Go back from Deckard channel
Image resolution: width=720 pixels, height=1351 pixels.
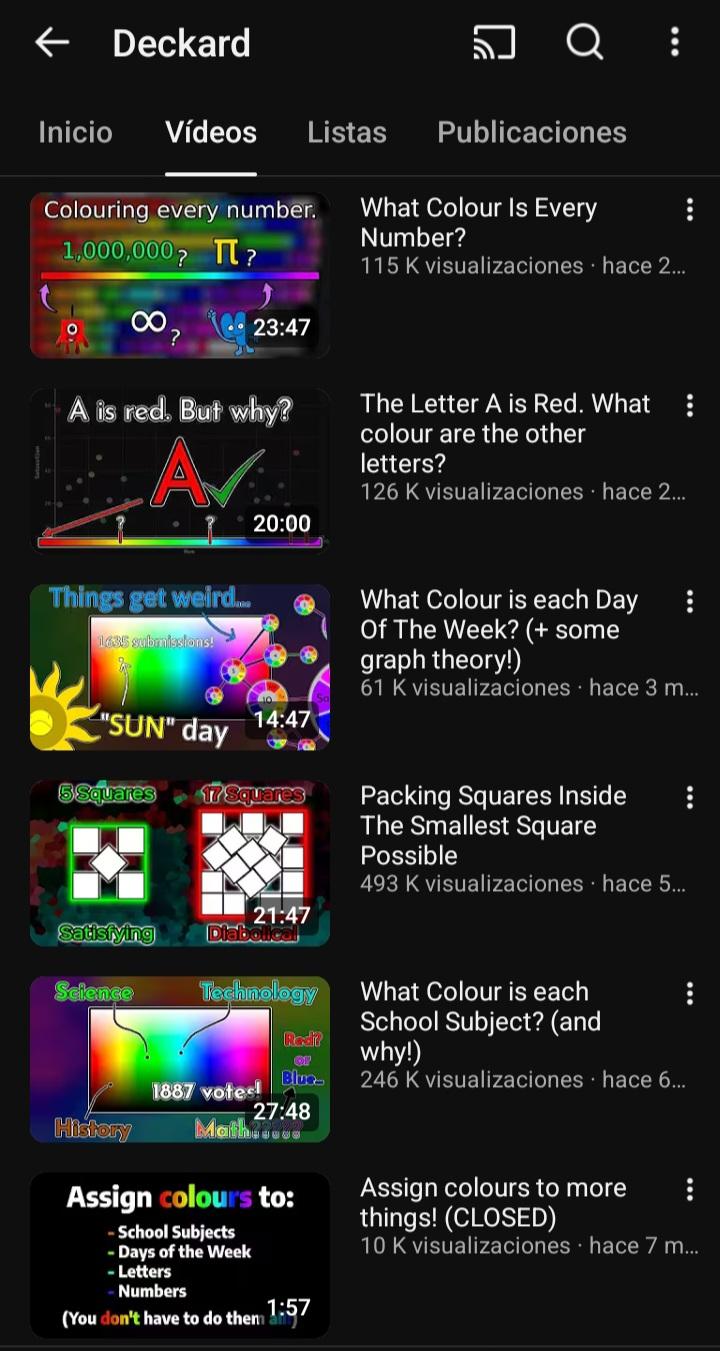(x=52, y=42)
